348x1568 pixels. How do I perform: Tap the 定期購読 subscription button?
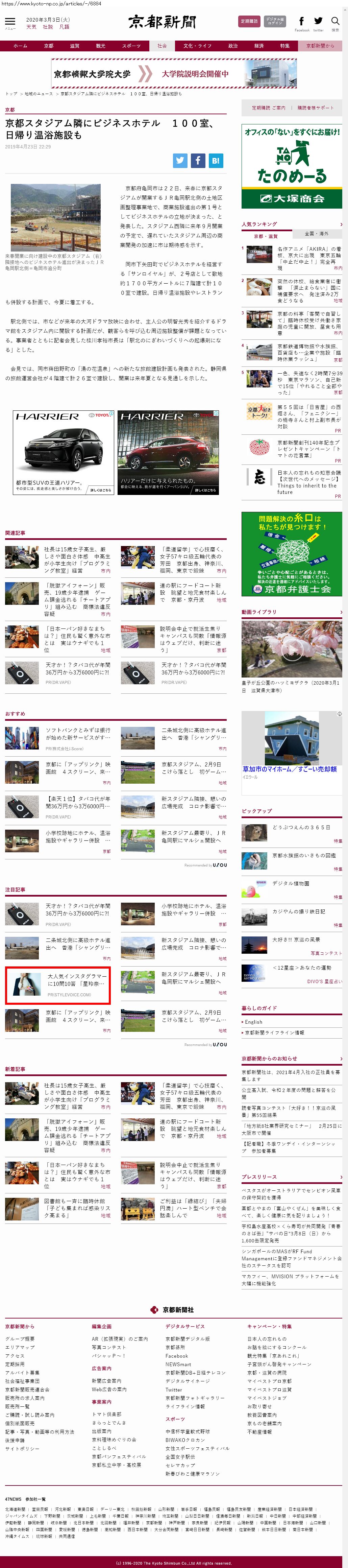[x=249, y=21]
